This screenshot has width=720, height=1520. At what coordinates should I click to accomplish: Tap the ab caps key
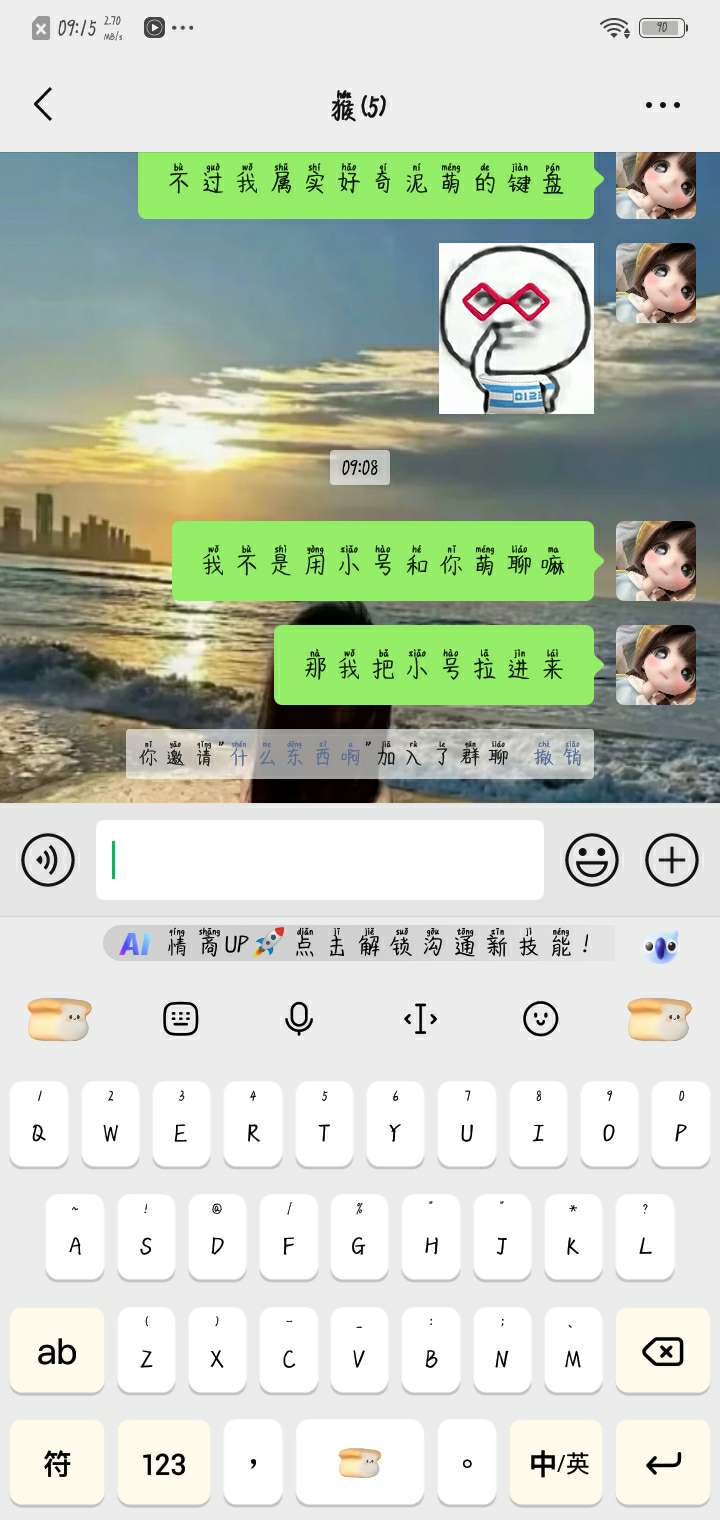pos(57,1352)
